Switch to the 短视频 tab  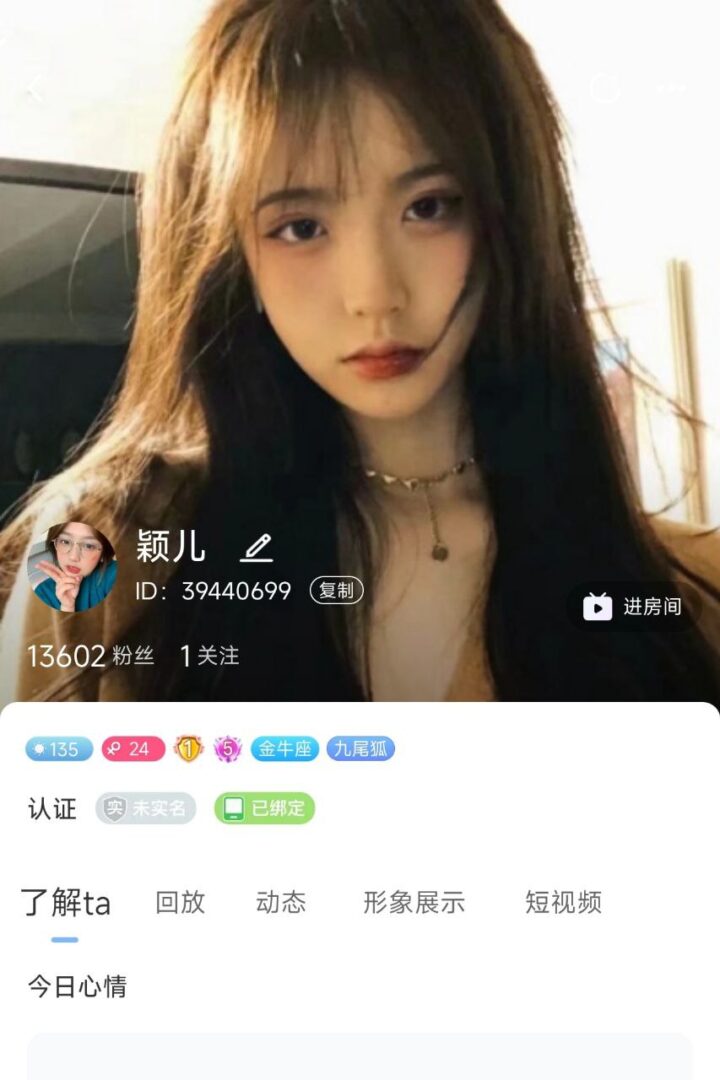pyautogui.click(x=563, y=902)
